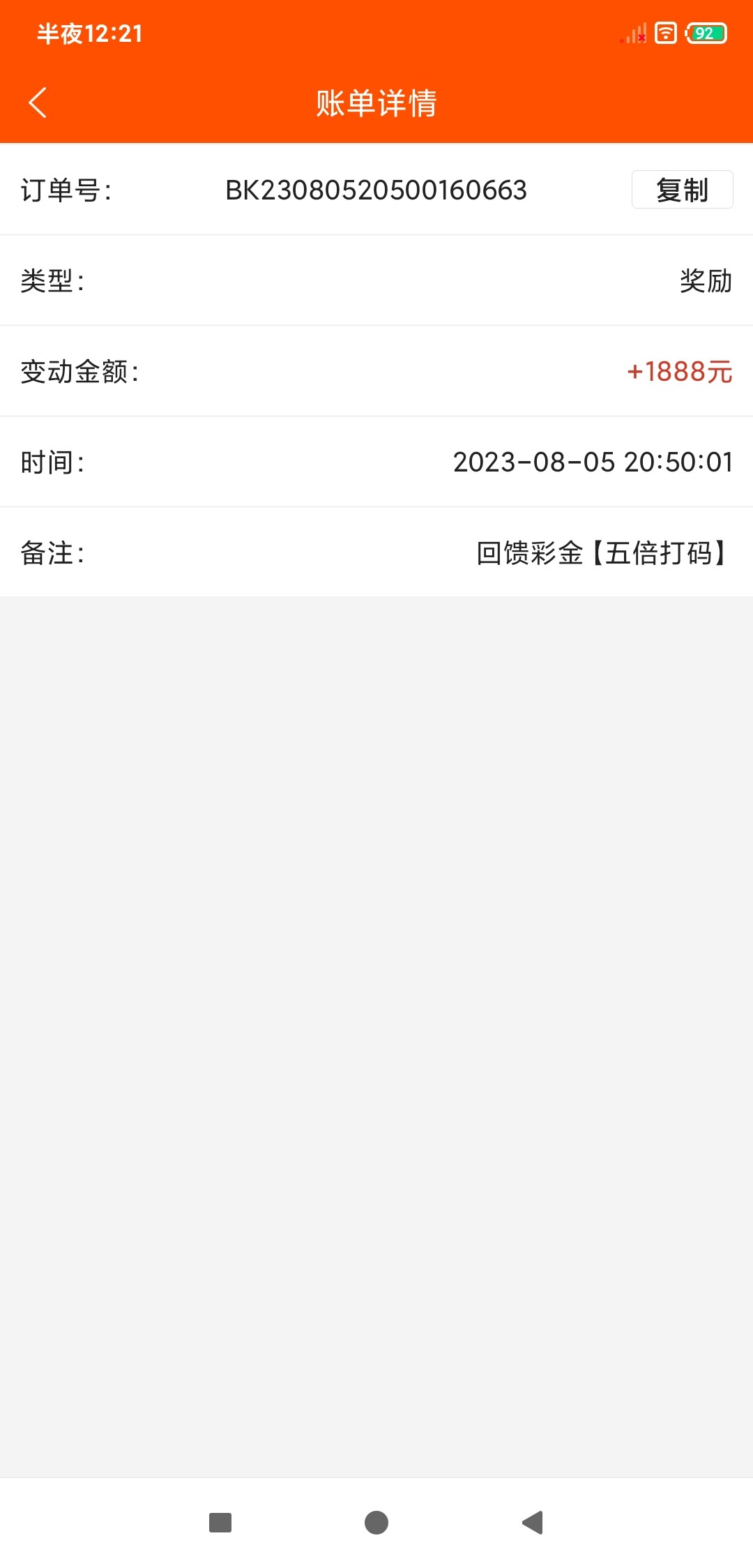Tap order number BK23080520500160663

pos(375,190)
